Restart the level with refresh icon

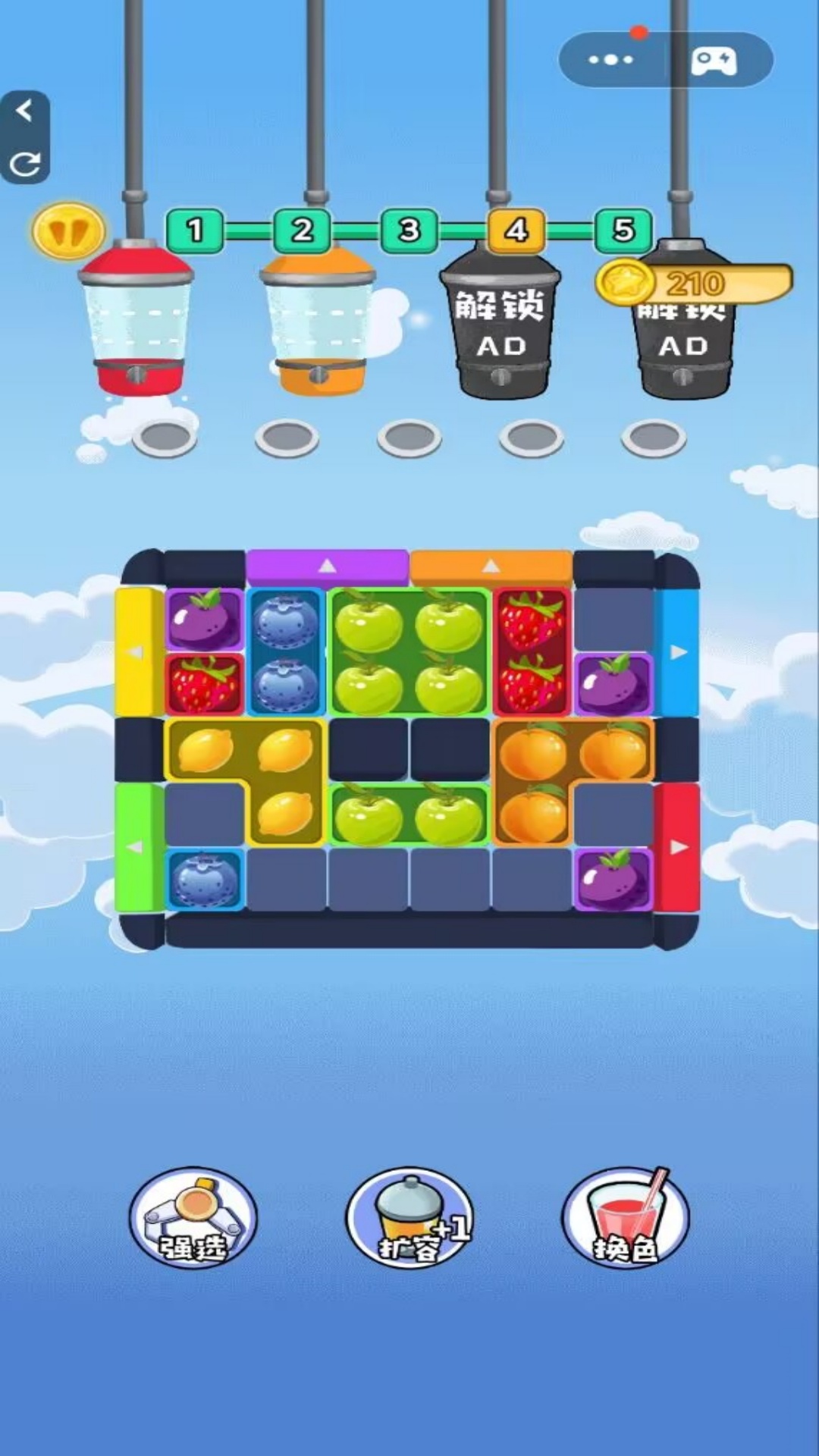click(24, 163)
